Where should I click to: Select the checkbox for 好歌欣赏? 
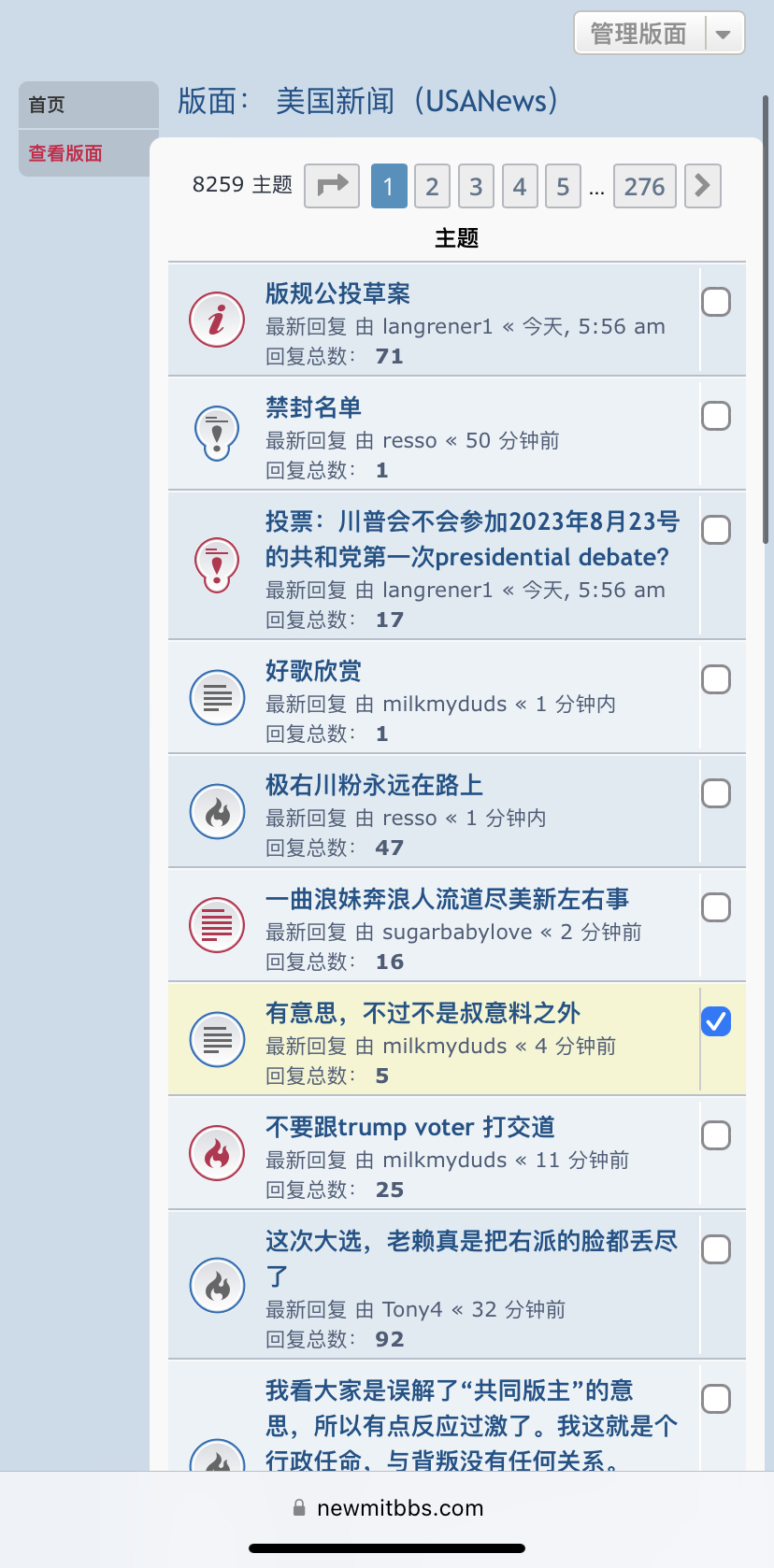716,679
